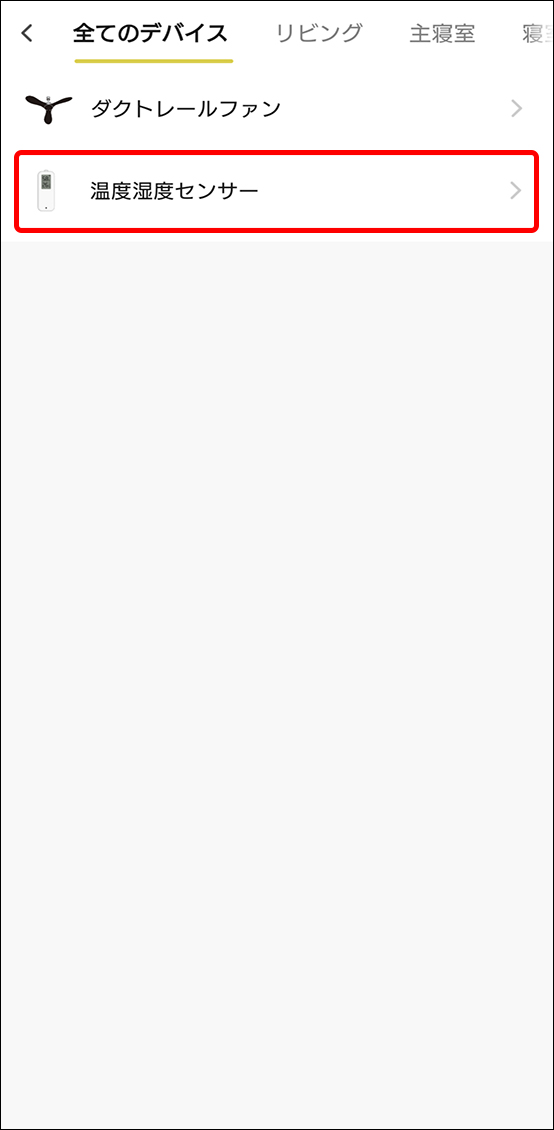The image size is (554, 1130).
Task: Go back with the arrow icon
Action: click(x=27, y=34)
